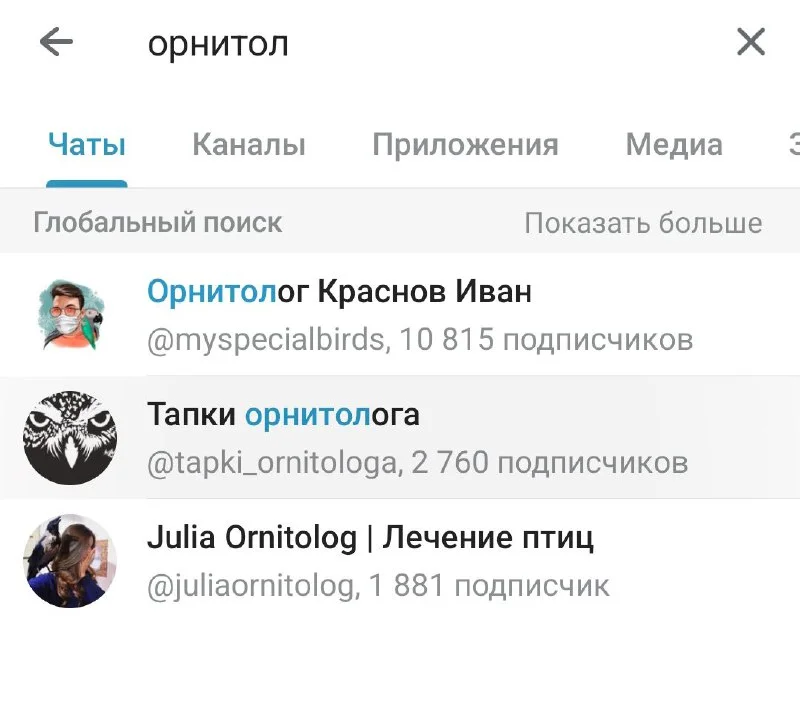
Task: Open the Медиа tab
Action: [673, 145]
